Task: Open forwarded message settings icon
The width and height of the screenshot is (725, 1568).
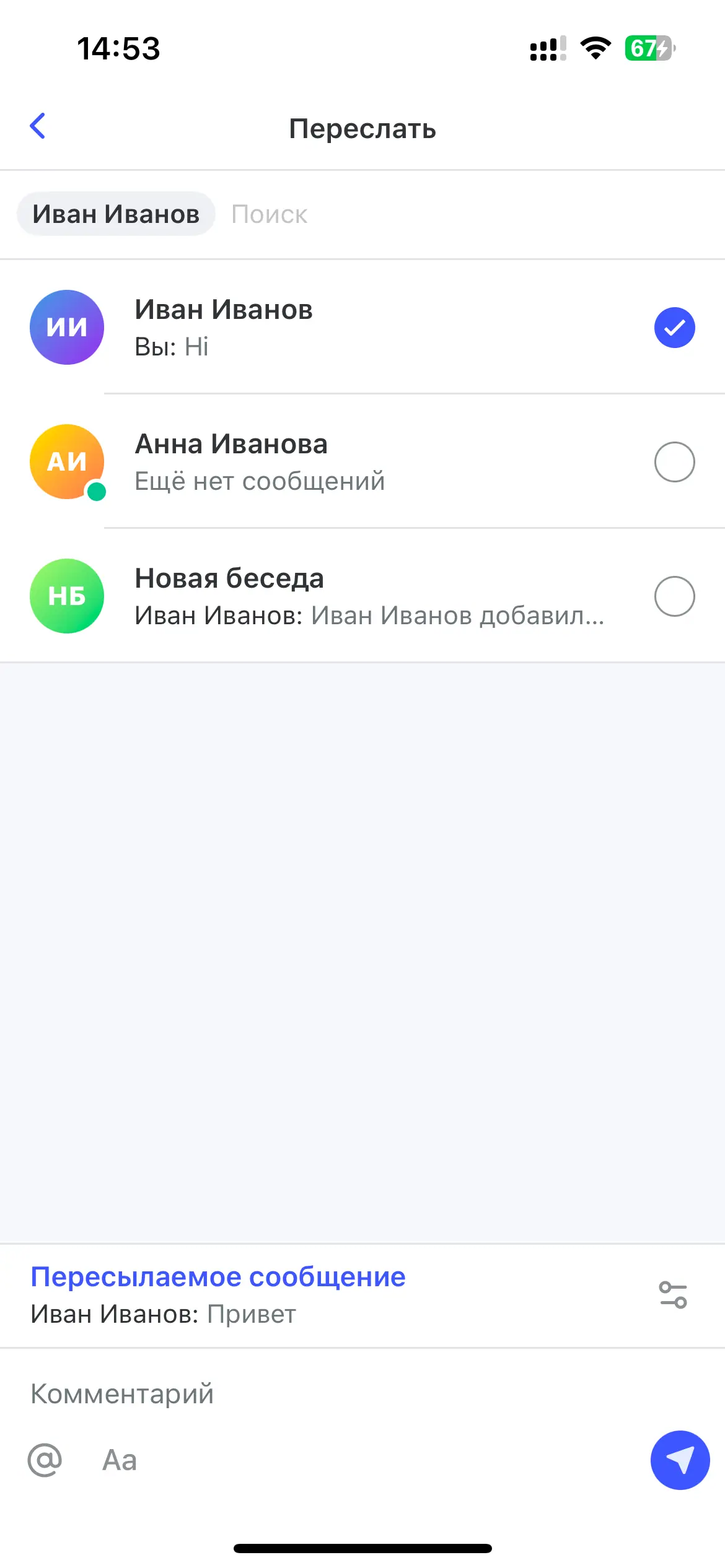Action: (x=673, y=1295)
